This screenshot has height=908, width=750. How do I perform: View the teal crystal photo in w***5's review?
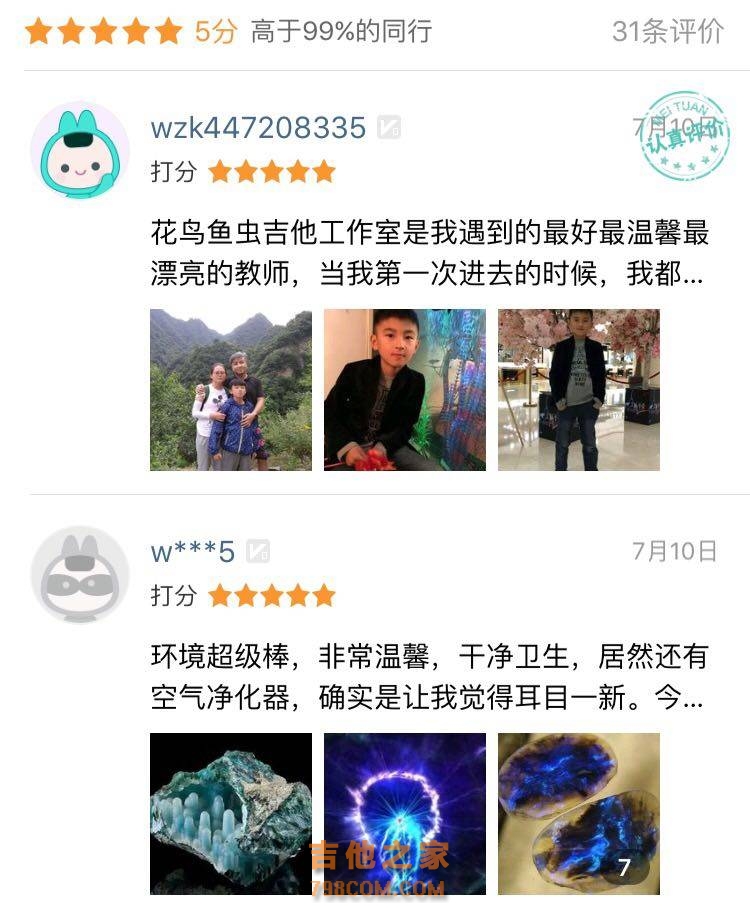(231, 814)
